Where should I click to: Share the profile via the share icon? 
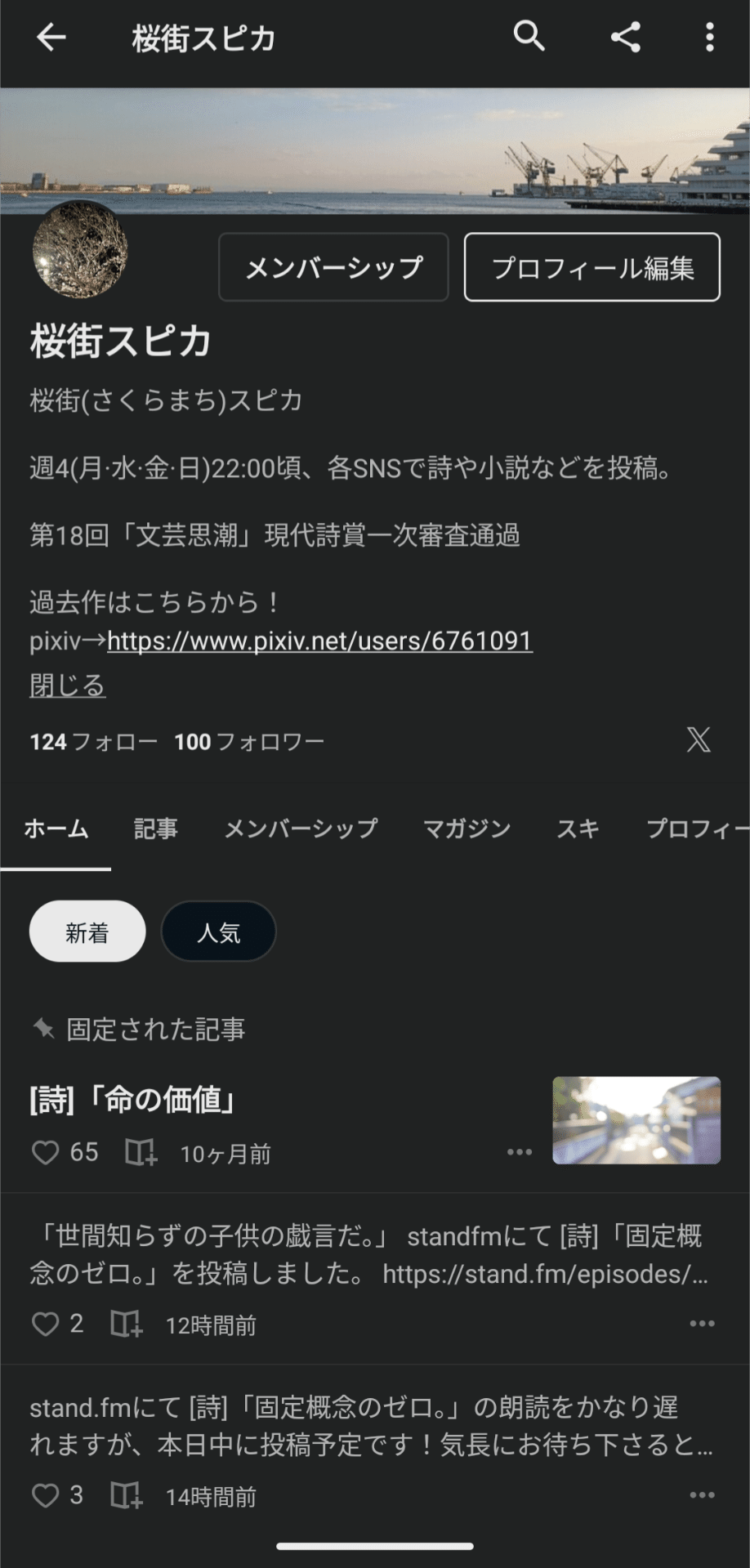[625, 38]
